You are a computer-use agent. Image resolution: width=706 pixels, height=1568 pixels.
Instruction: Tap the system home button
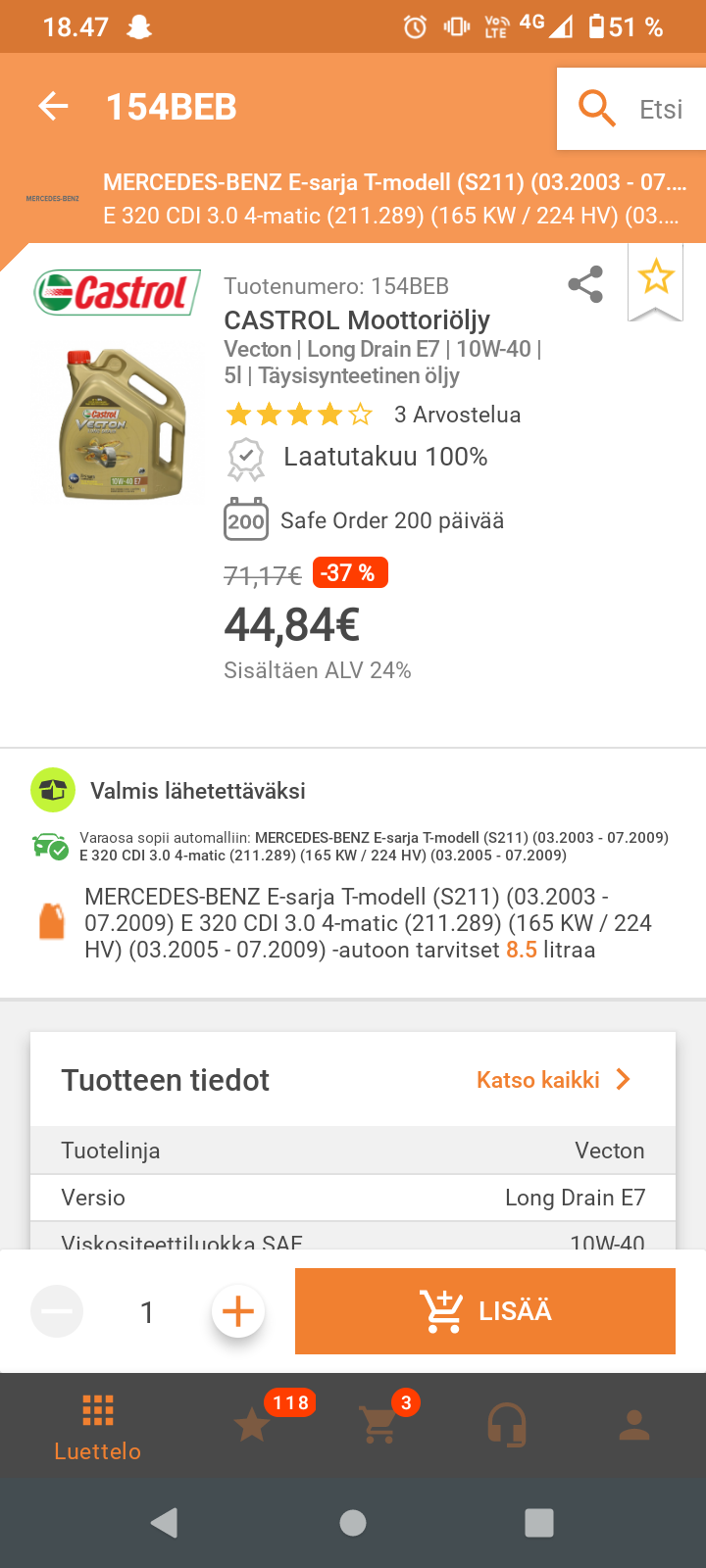click(353, 1522)
